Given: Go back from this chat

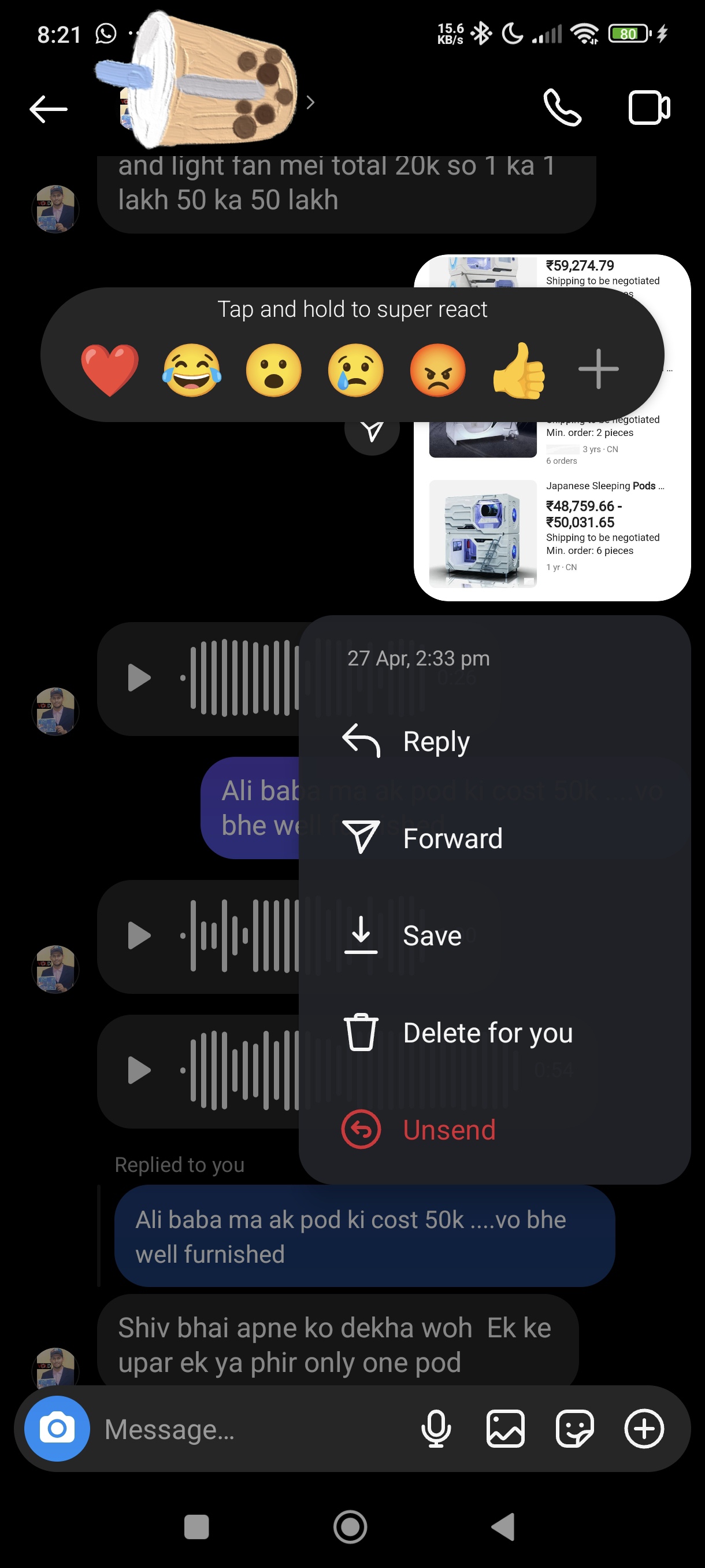Looking at the screenshot, I should coord(49,109).
